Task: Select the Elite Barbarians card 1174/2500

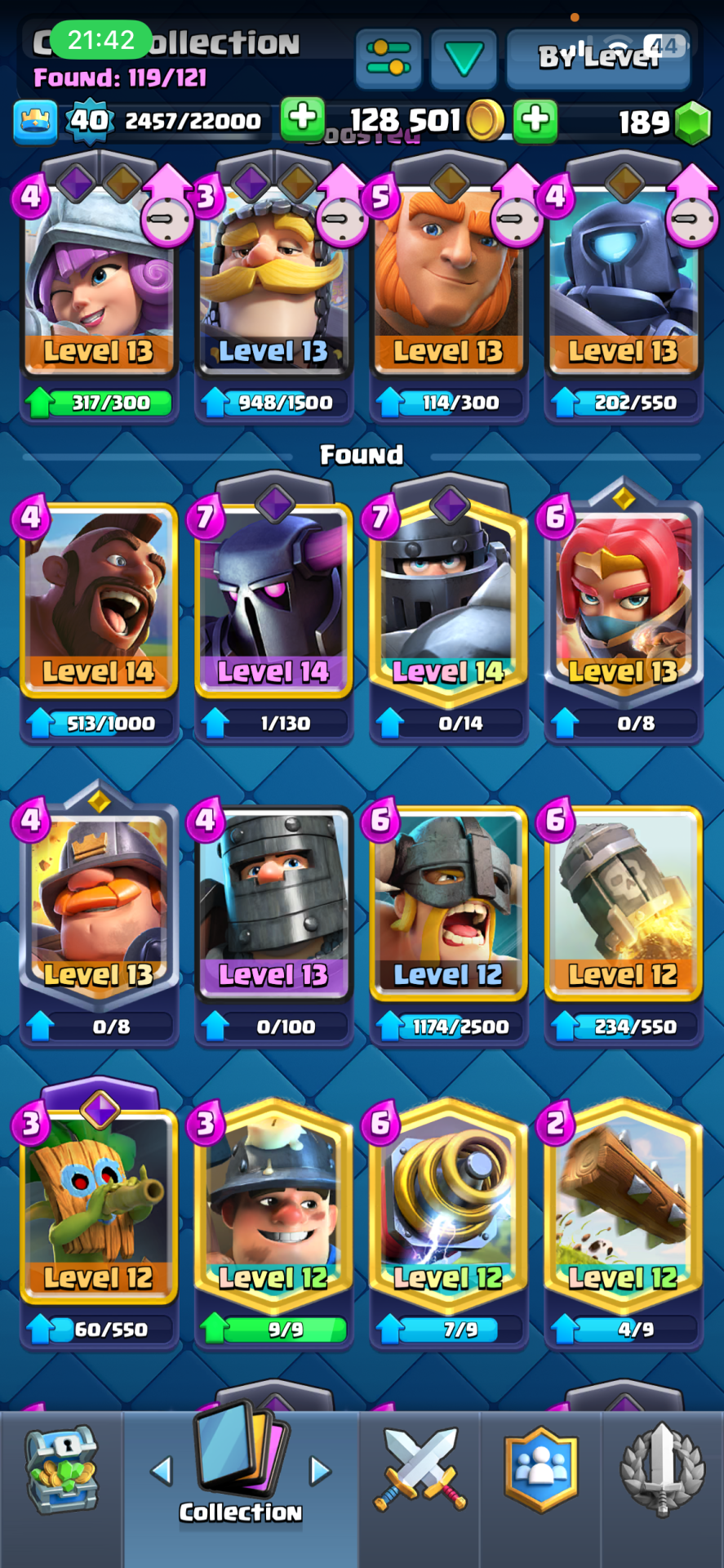Action: point(448,902)
